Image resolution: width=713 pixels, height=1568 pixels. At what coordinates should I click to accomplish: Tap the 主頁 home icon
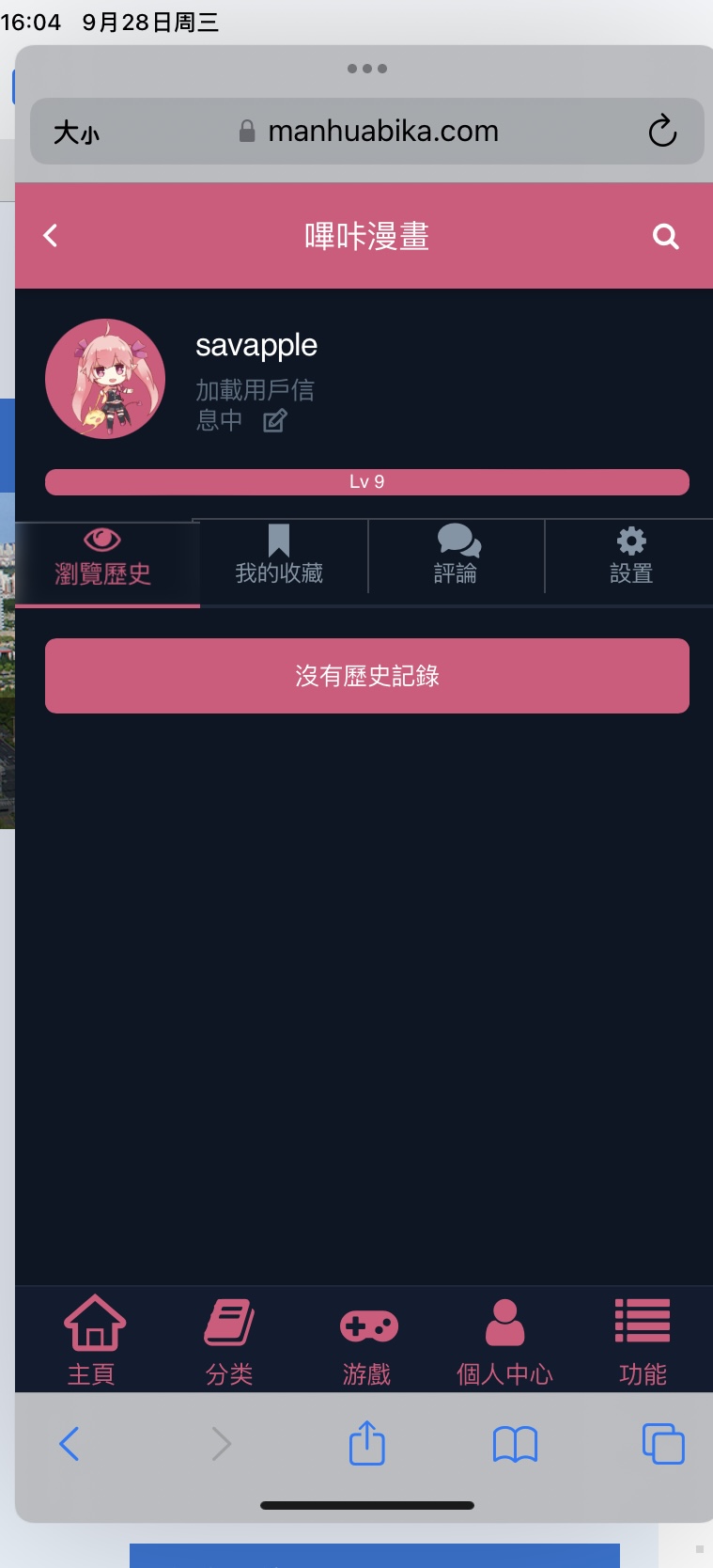[x=91, y=1339]
